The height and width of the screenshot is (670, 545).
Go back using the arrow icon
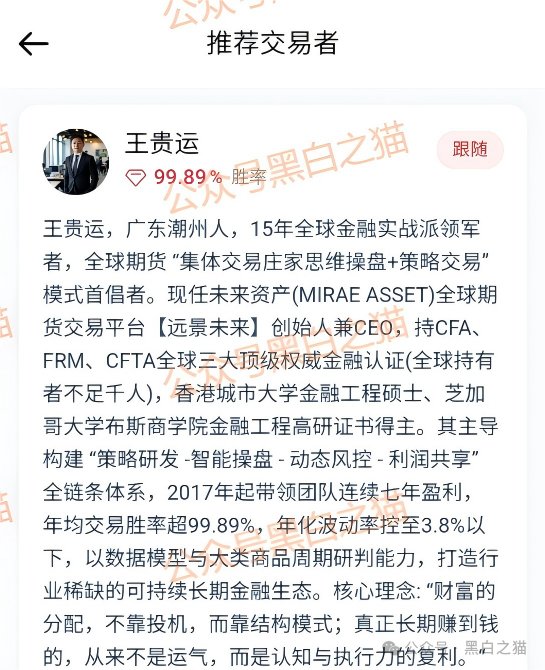(x=33, y=43)
